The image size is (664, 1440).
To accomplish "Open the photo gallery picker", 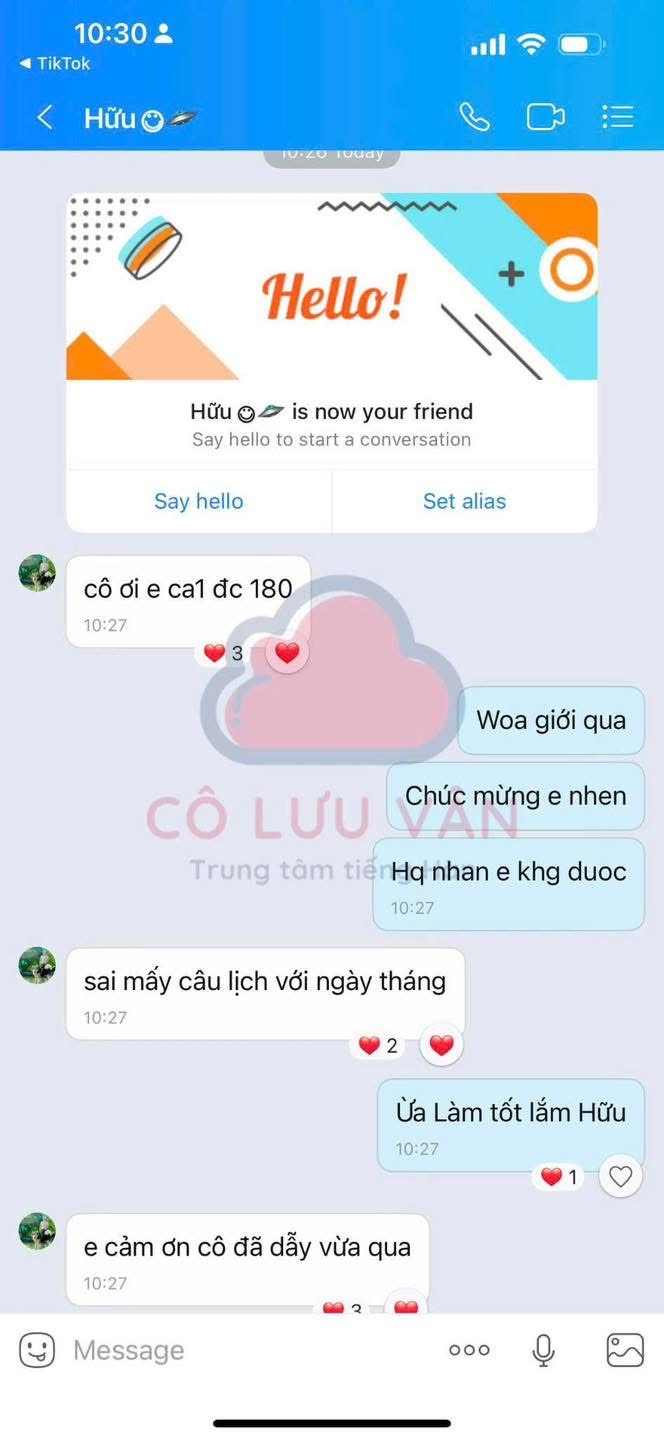I will (625, 1350).
